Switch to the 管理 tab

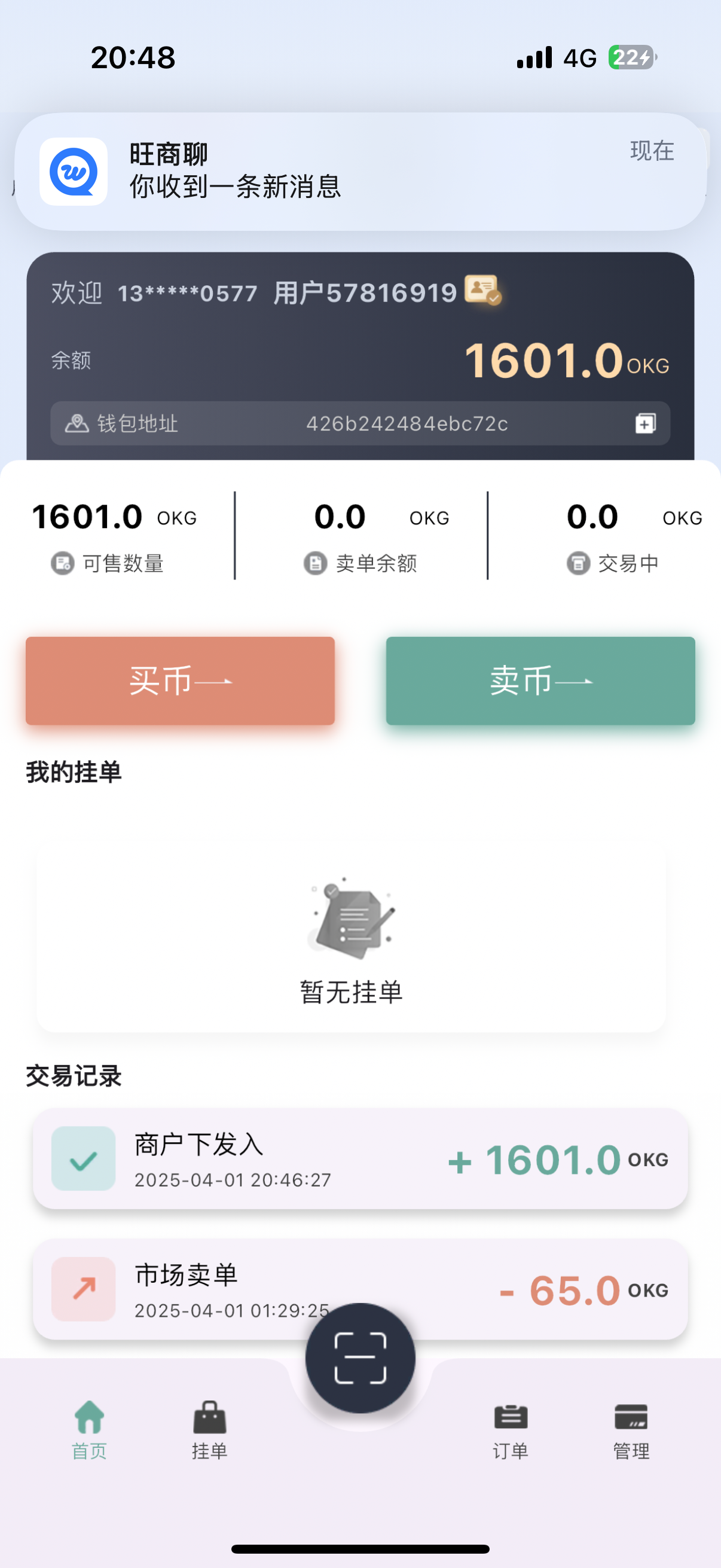(x=631, y=1430)
